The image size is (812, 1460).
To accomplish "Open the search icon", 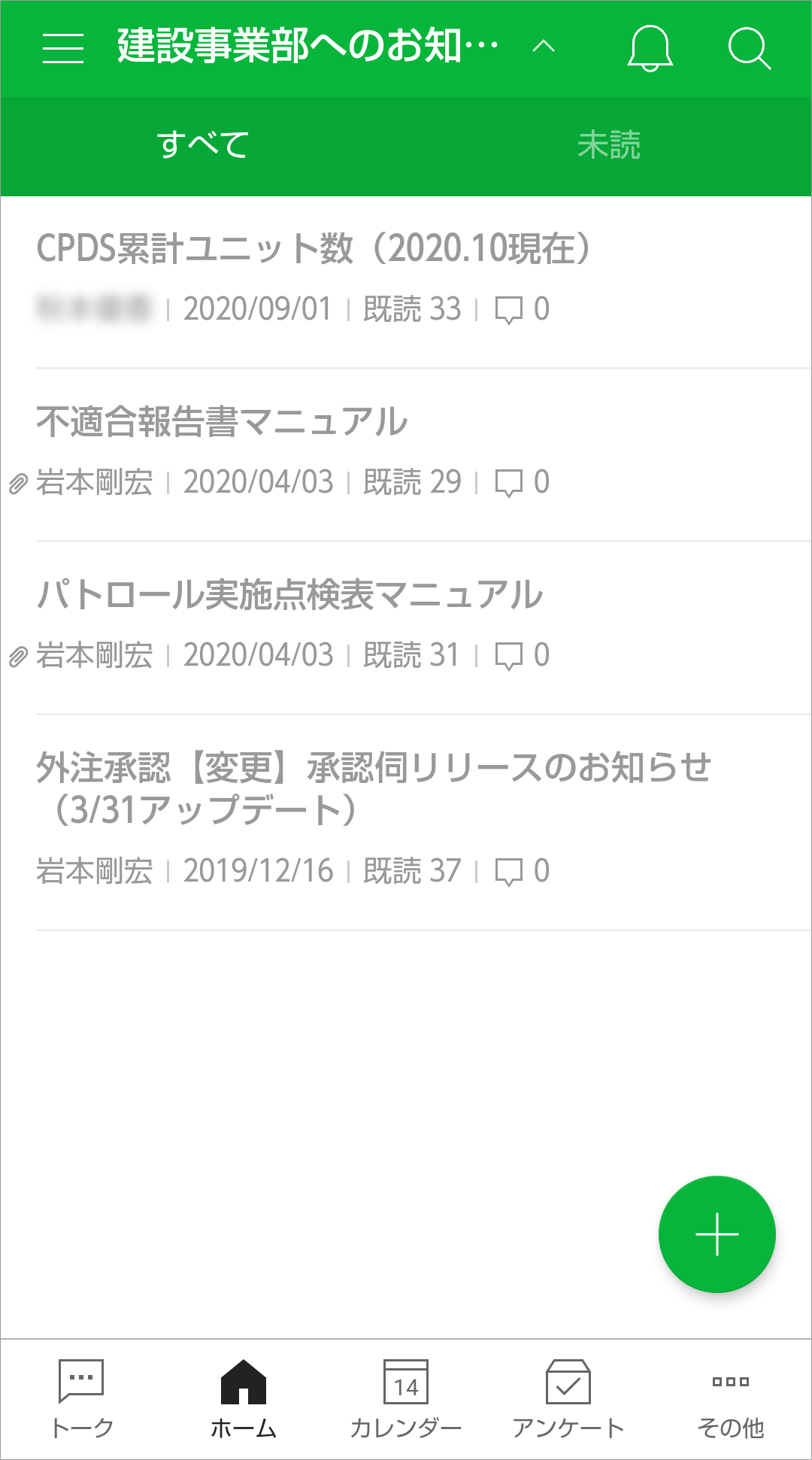I will (749, 48).
